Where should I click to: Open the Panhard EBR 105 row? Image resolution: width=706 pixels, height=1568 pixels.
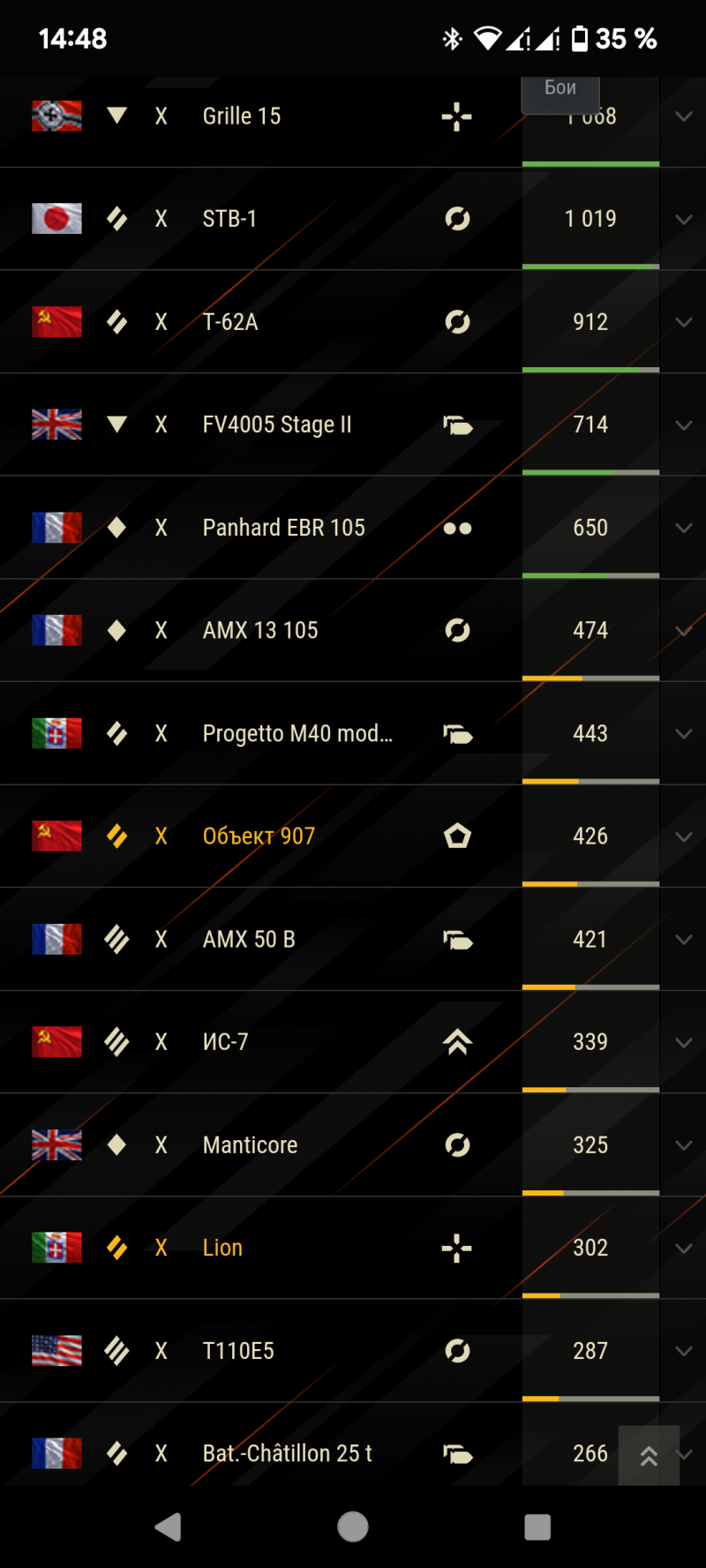click(x=353, y=528)
